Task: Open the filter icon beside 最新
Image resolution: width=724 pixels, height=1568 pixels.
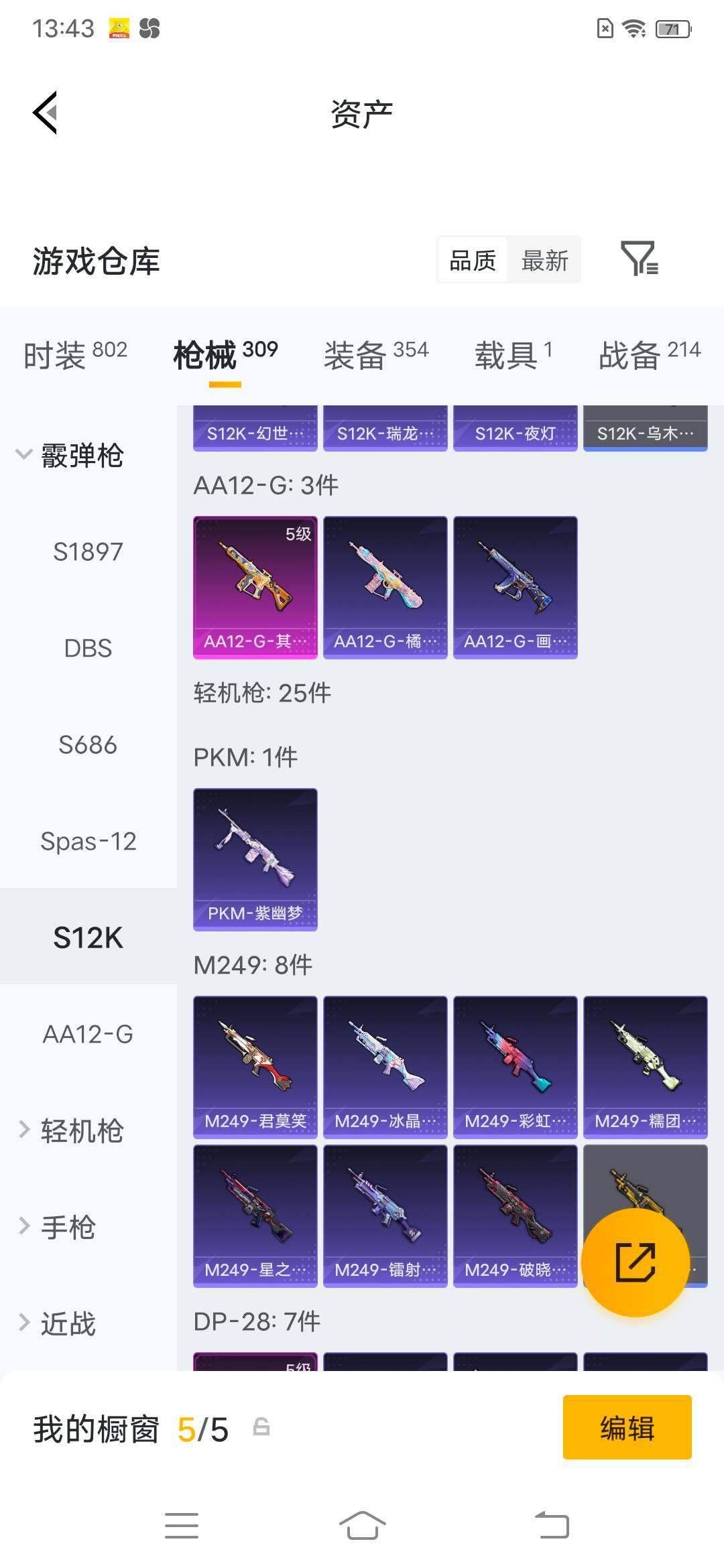Action: point(639,259)
